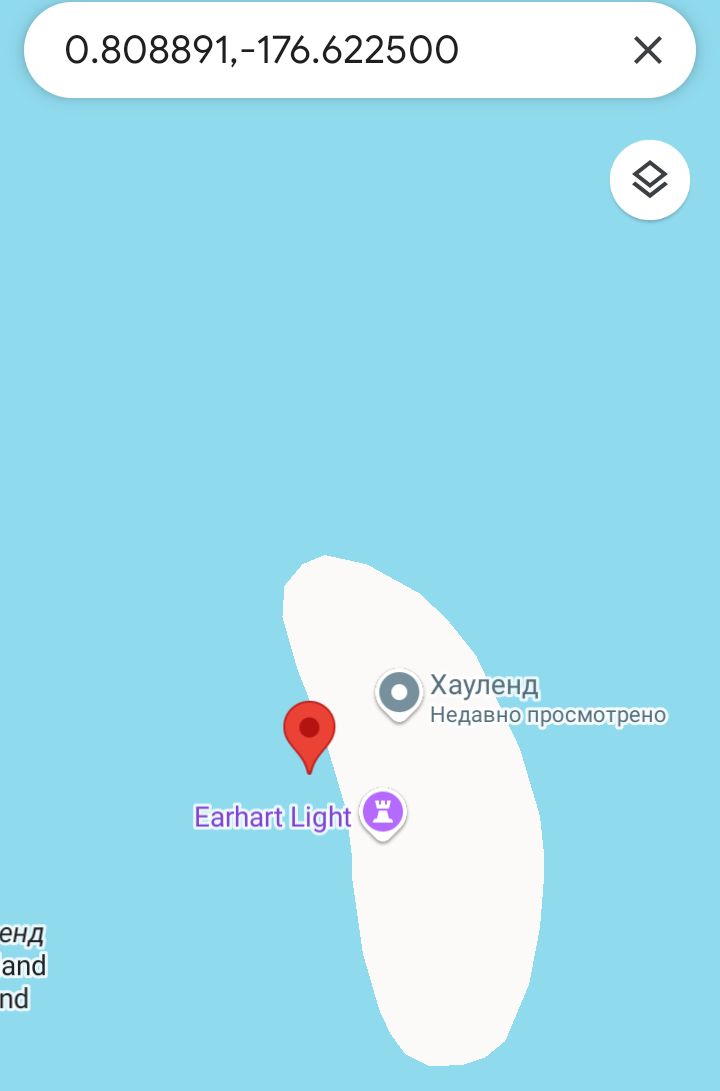Select the red dropped pin
Image resolution: width=720 pixels, height=1091 pixels.
point(309,732)
